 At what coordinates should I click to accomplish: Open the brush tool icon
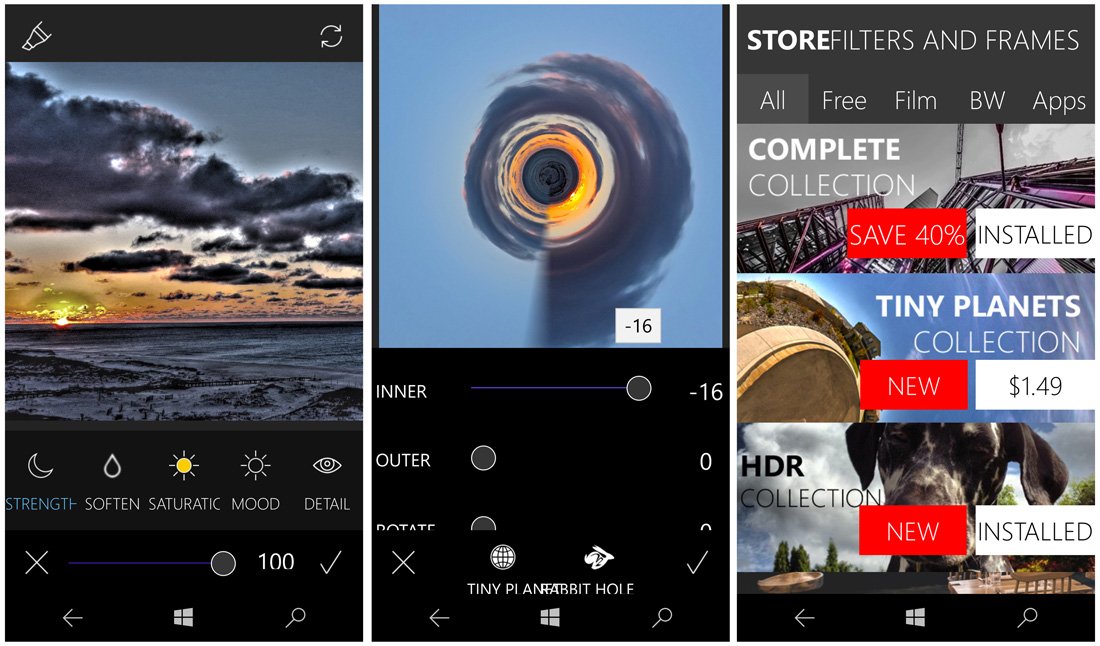pos(37,37)
